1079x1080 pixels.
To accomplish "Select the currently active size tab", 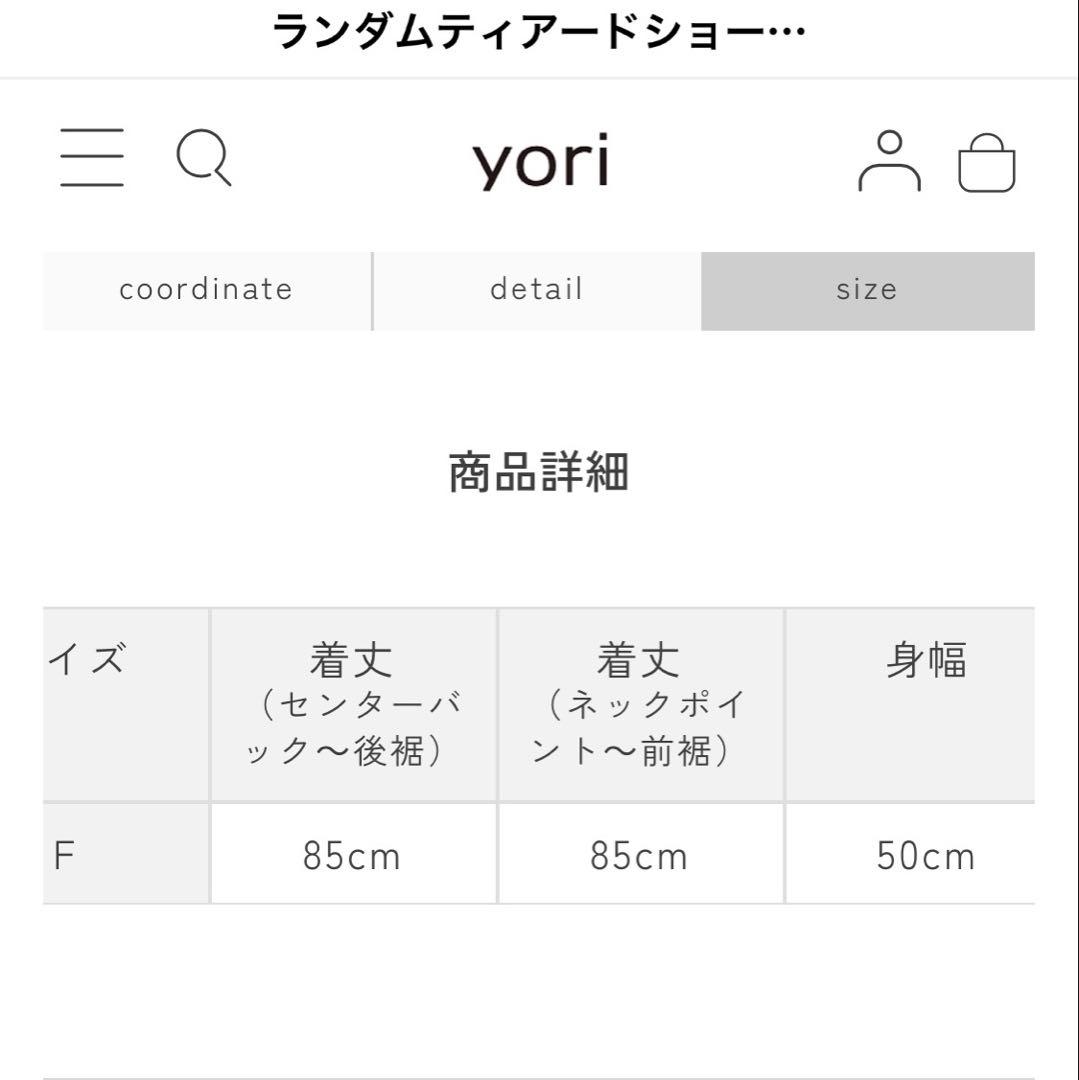I will (x=868, y=290).
